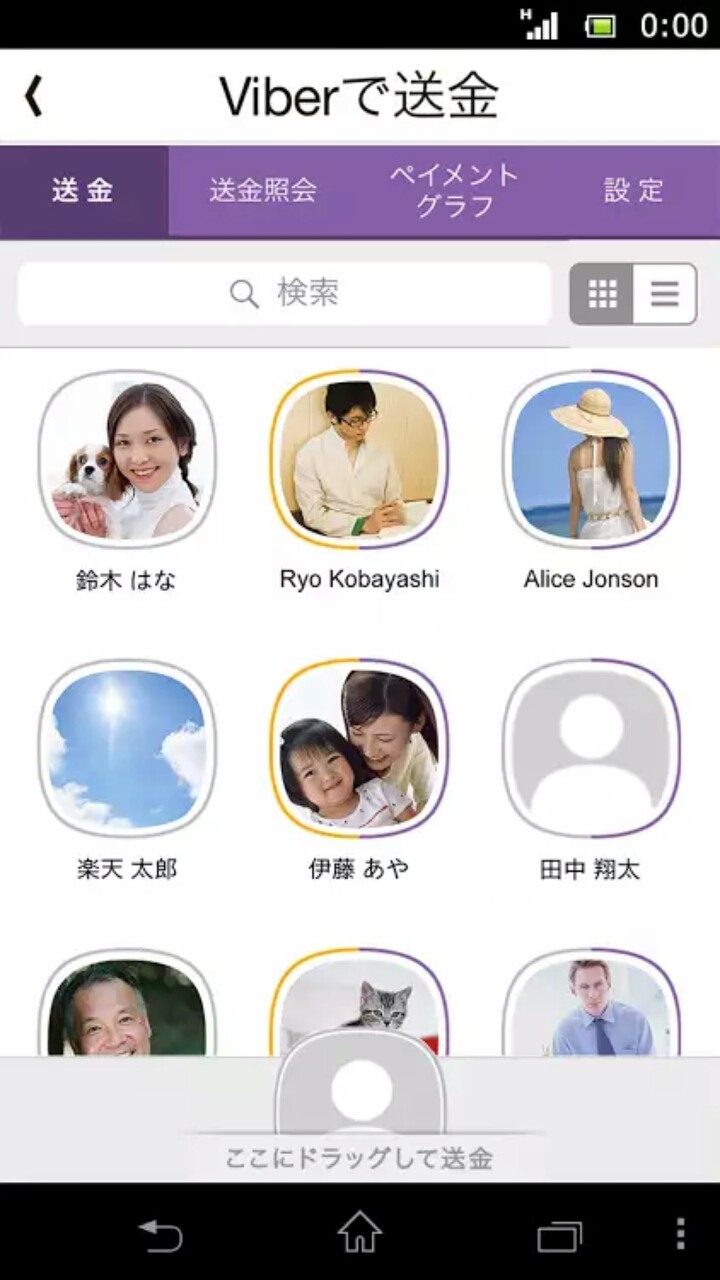720x1280 pixels.
Task: Switch to the 設定 tab
Action: point(633,190)
